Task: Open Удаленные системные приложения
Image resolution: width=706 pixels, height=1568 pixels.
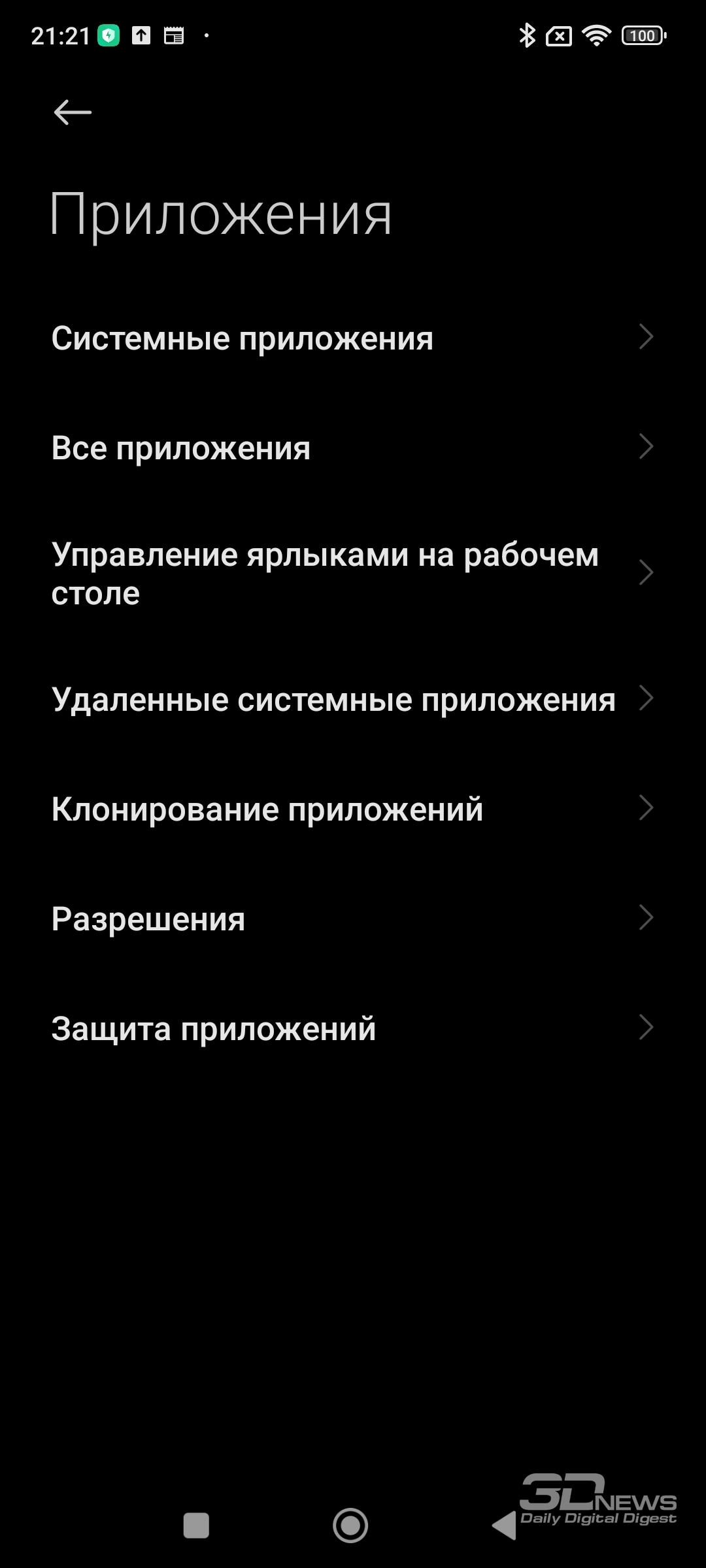Action: [x=353, y=699]
